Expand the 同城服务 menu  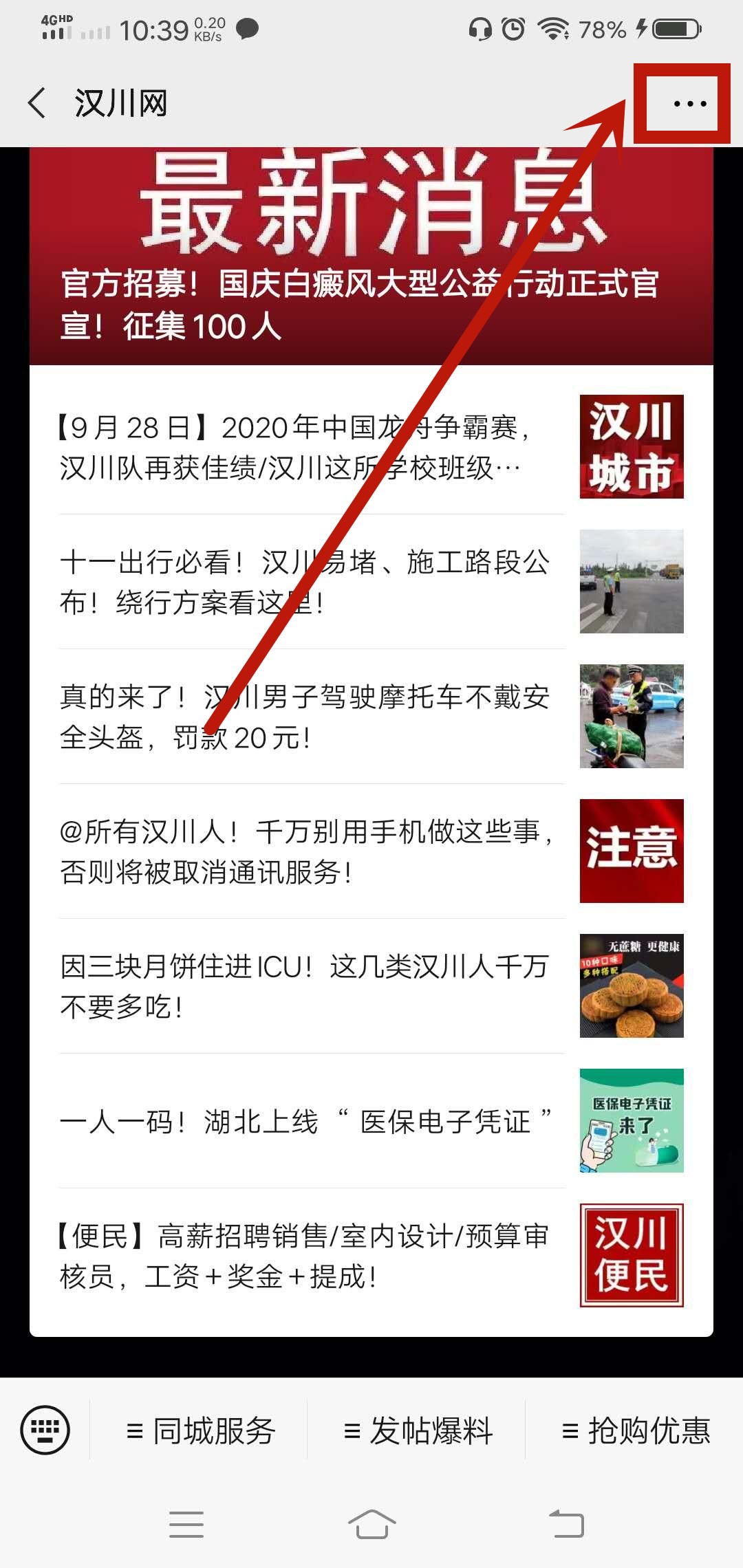pos(200,1431)
